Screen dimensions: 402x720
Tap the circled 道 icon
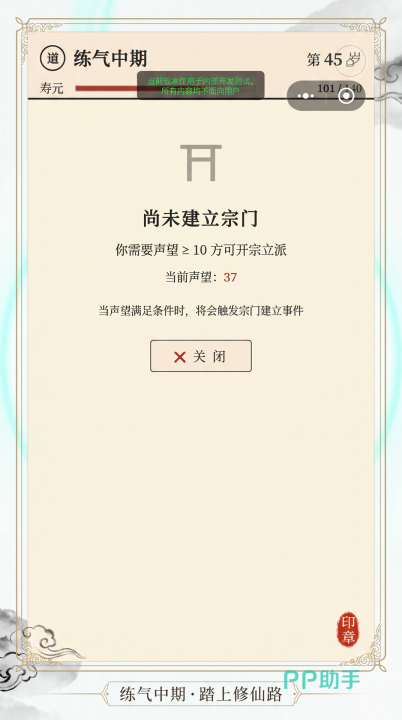[53, 59]
